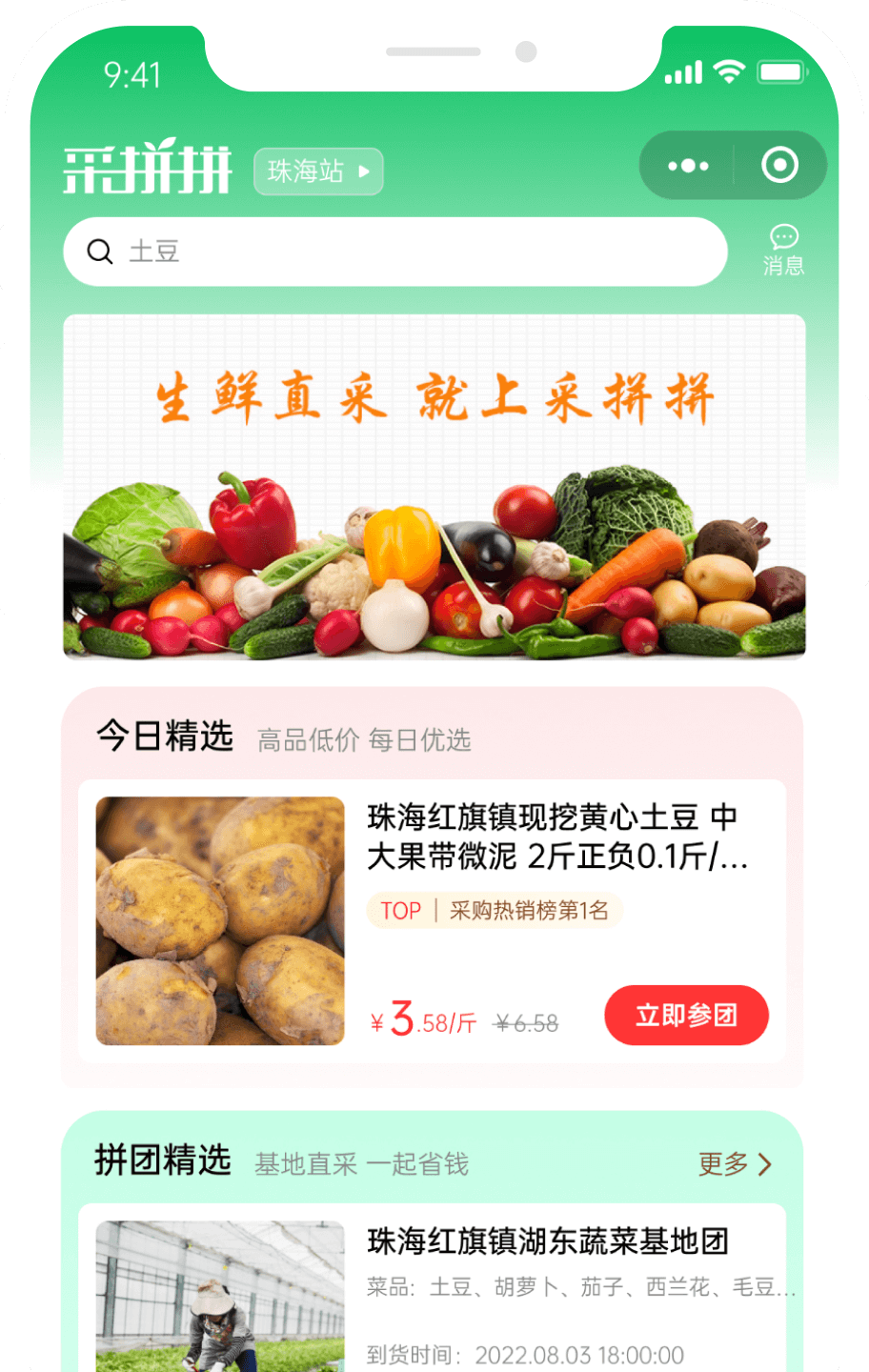Open 更多 in the 拼团精选 section

[x=734, y=1163]
